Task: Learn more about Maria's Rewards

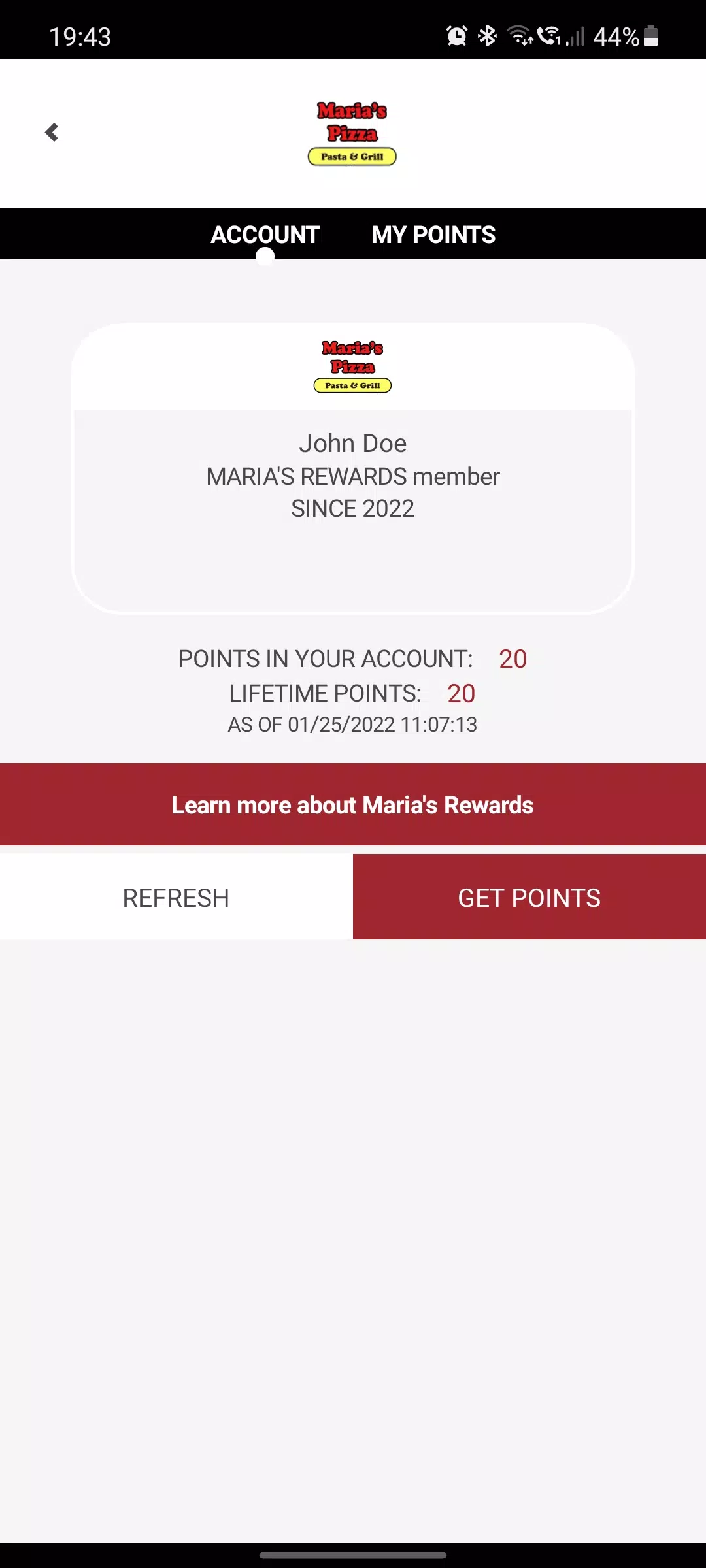Action: pyautogui.click(x=353, y=804)
